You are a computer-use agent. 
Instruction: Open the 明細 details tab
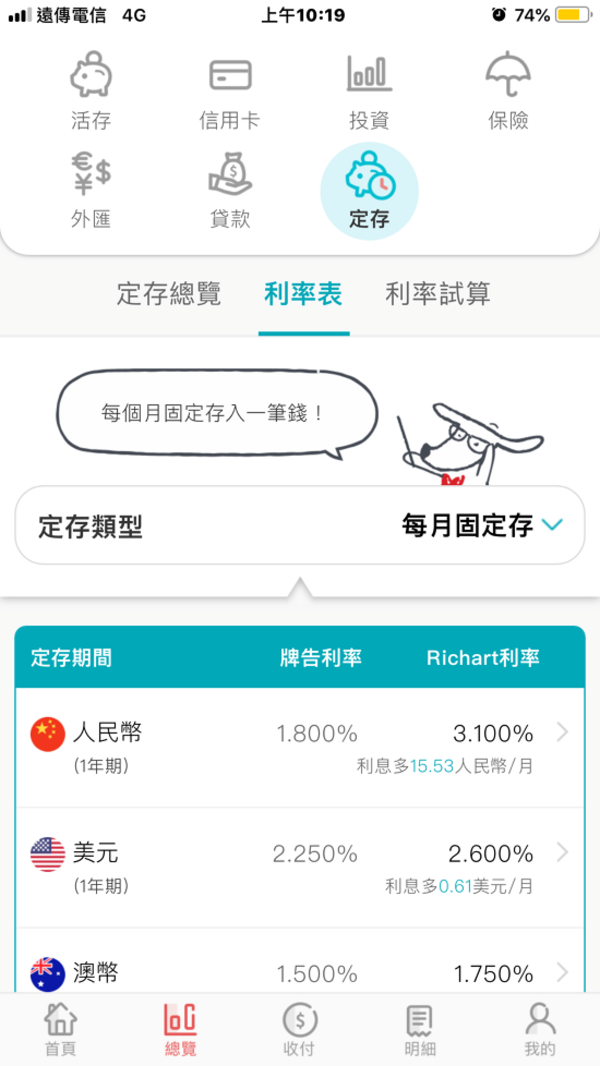click(x=420, y=1030)
